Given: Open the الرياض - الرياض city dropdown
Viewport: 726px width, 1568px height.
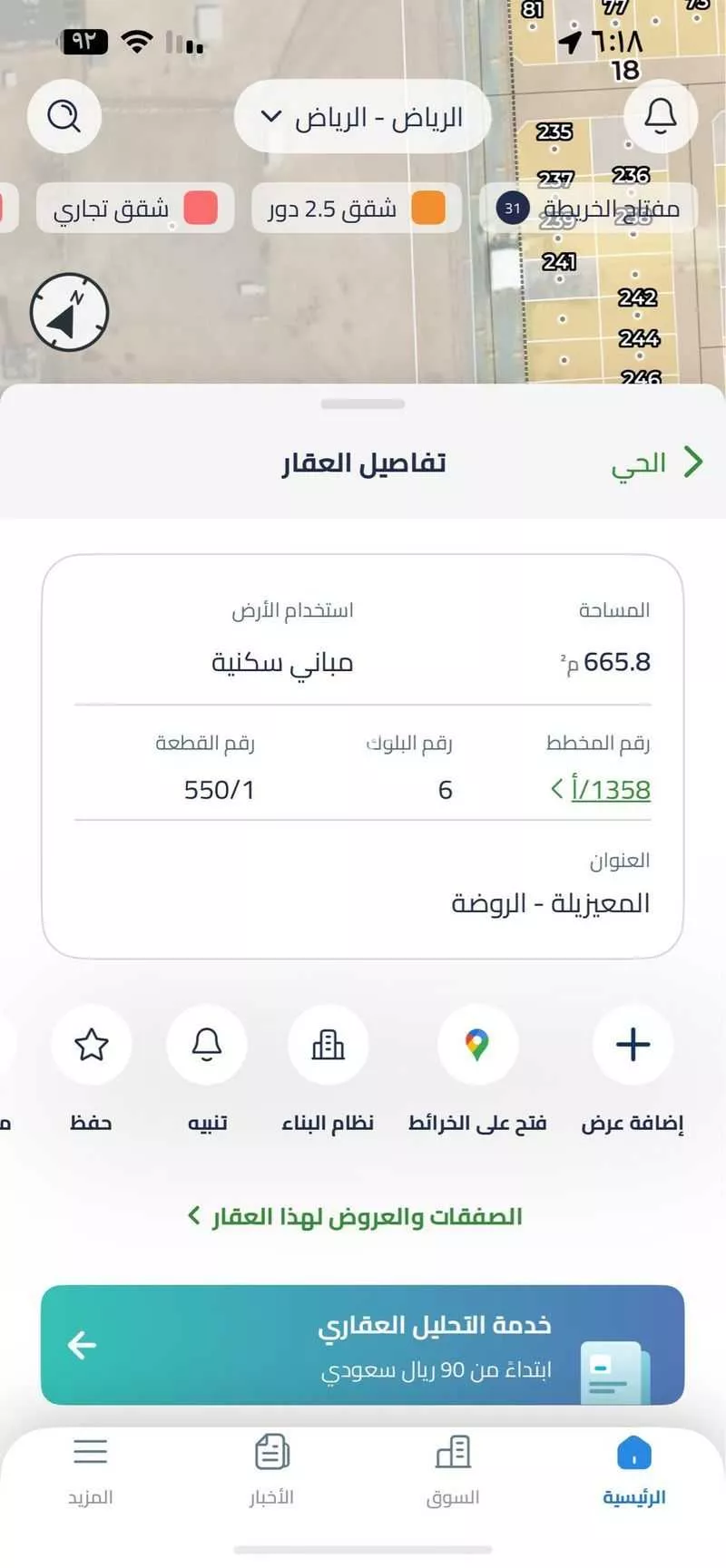Looking at the screenshot, I should pos(361,115).
